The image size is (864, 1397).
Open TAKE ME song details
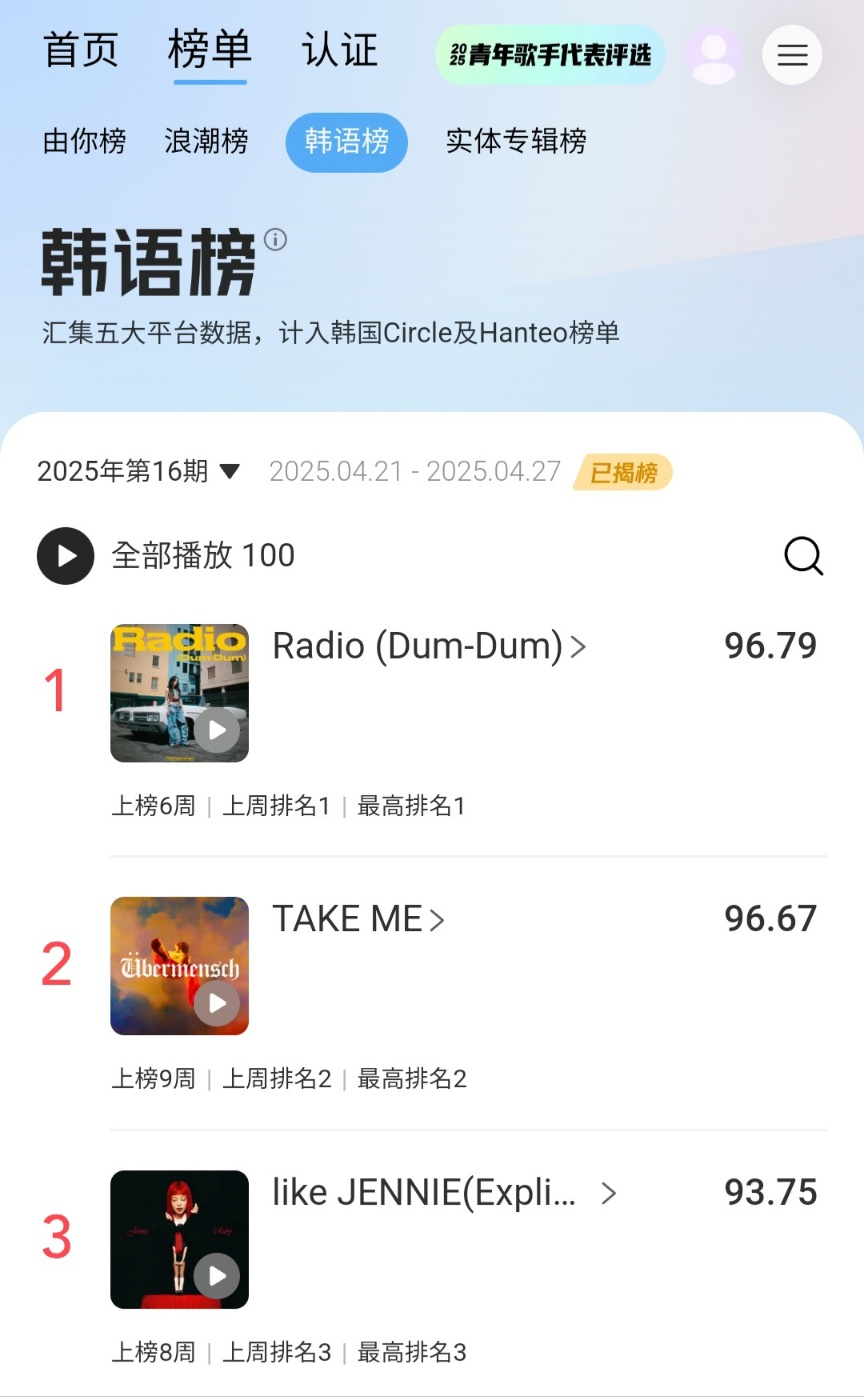coord(358,919)
